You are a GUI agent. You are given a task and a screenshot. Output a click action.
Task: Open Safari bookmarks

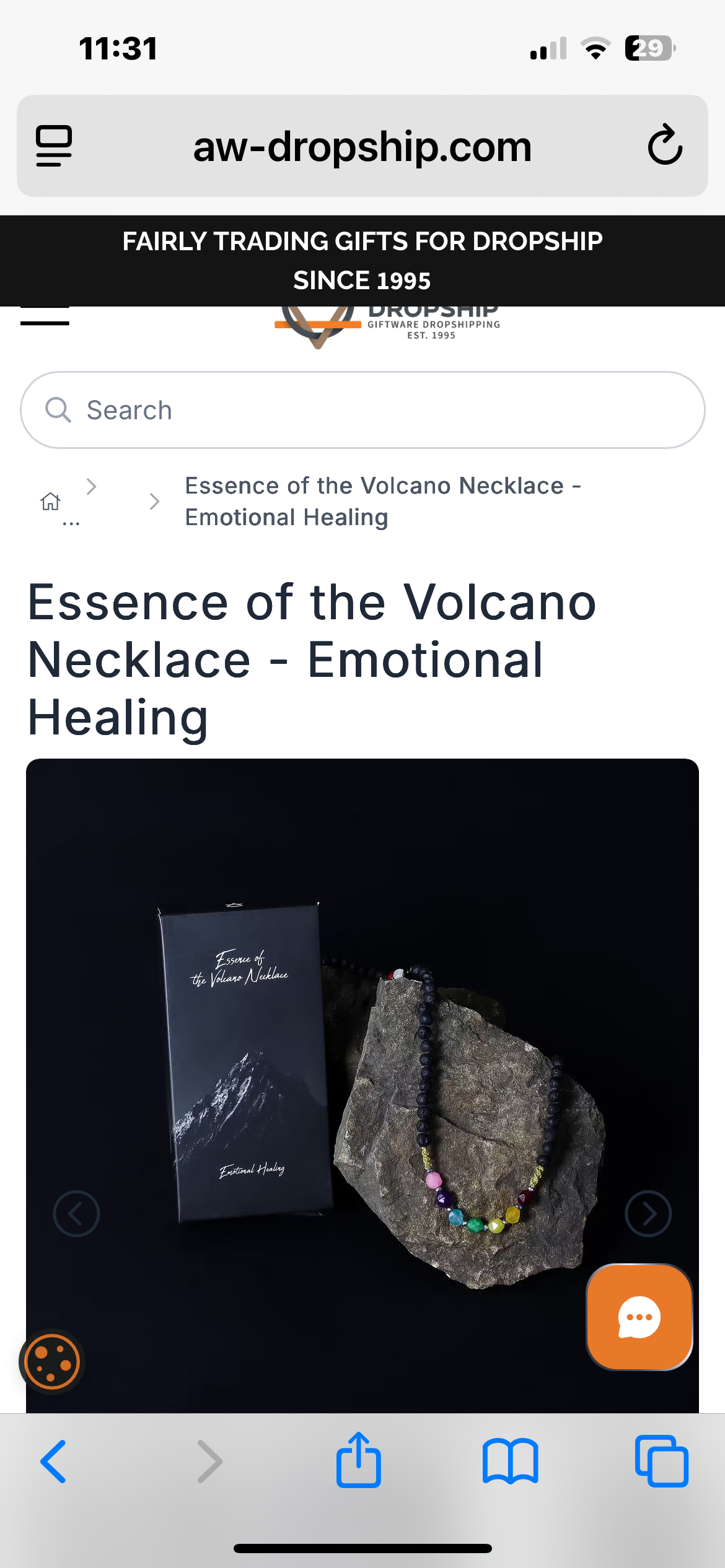coord(510,1461)
